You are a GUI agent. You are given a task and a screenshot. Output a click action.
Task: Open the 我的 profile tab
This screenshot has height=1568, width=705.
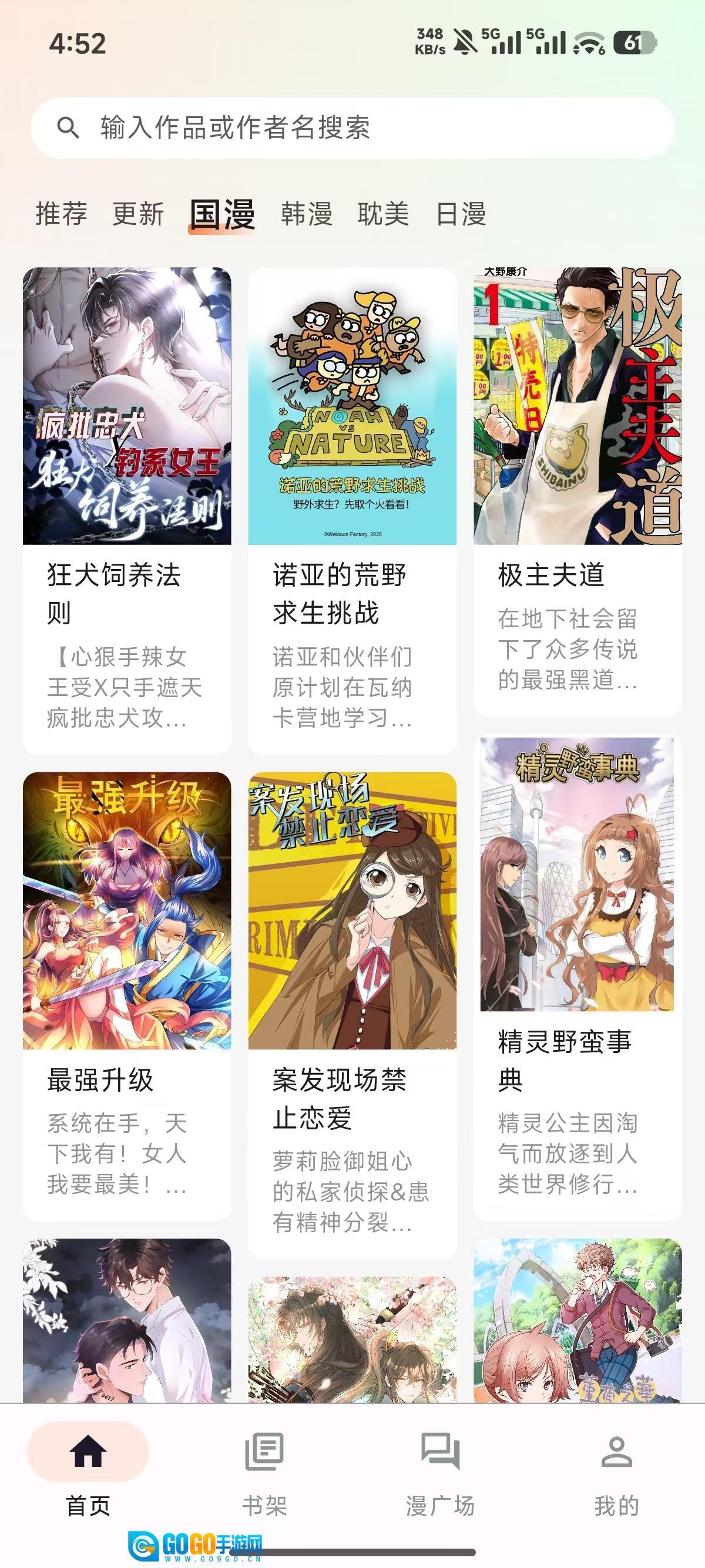coord(617,1468)
